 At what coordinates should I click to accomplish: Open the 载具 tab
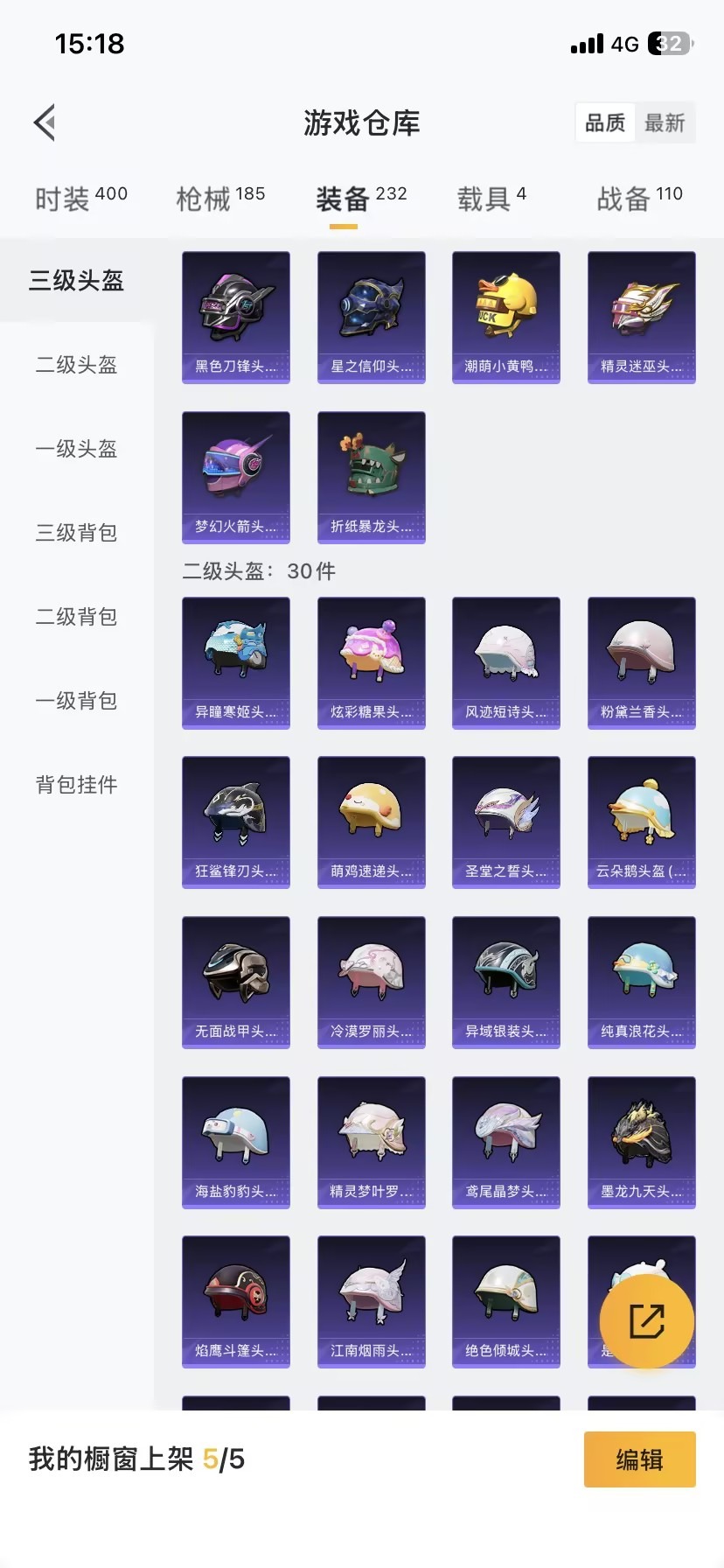[x=491, y=197]
